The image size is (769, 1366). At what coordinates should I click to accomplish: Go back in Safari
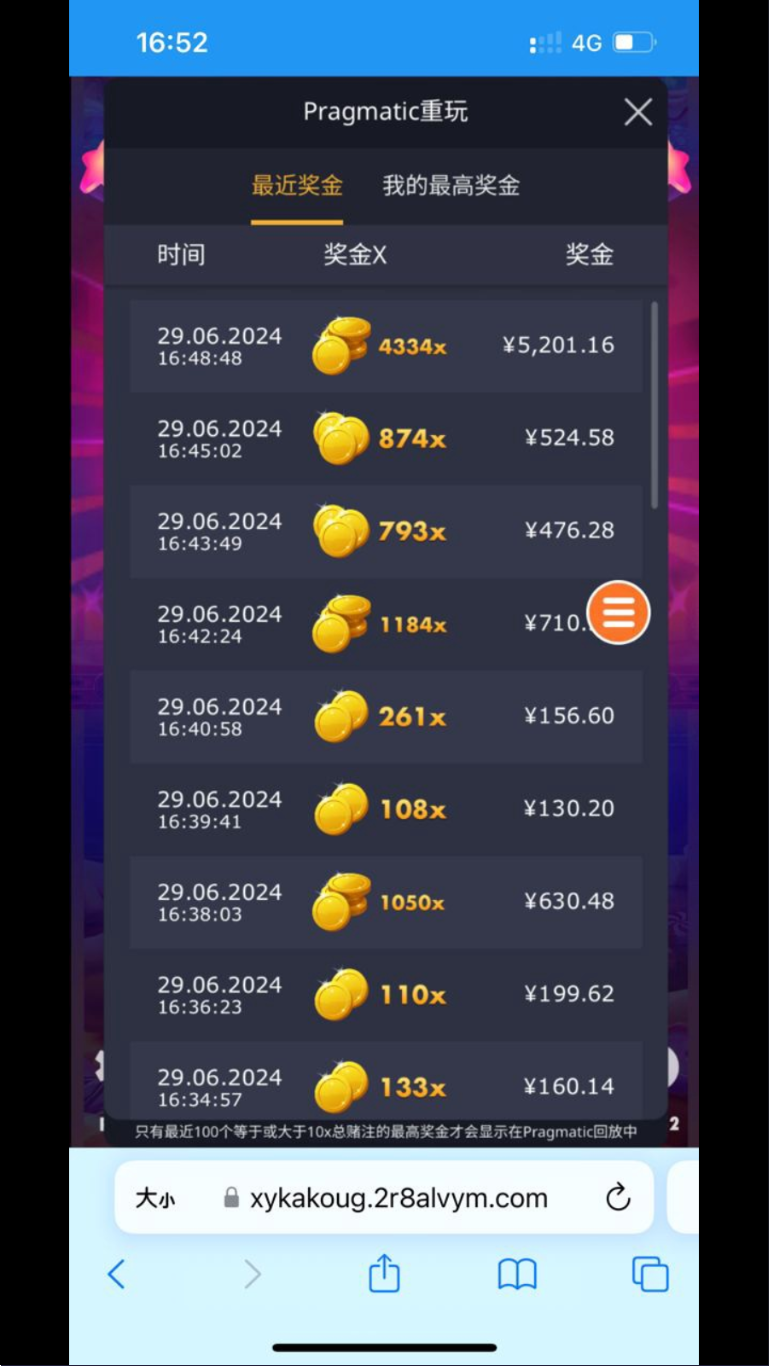[116, 1274]
